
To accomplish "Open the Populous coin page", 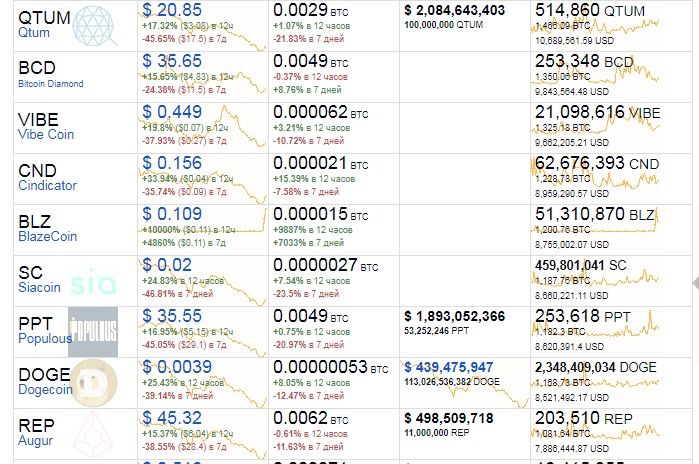I will [x=44, y=339].
